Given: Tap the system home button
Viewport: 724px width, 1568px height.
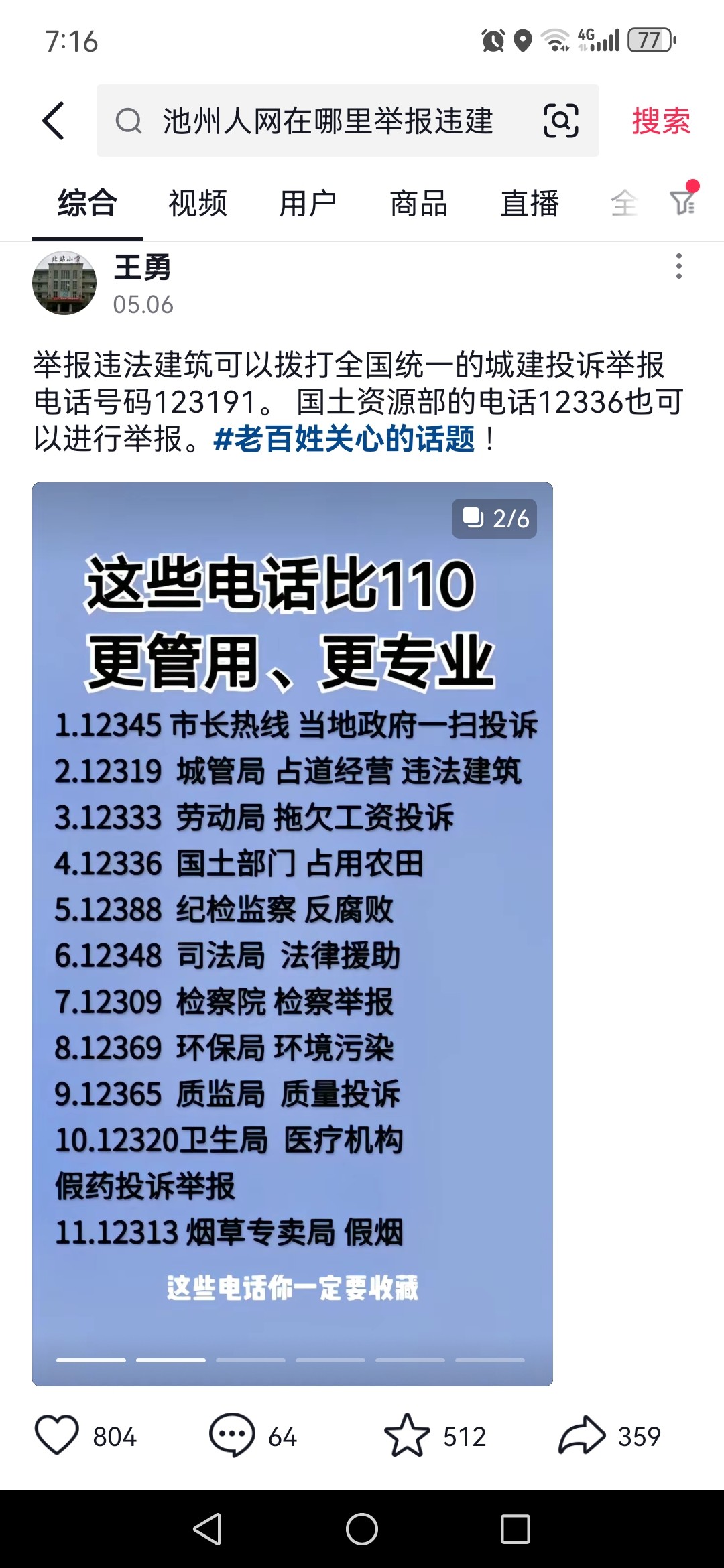Looking at the screenshot, I should point(362,1529).
